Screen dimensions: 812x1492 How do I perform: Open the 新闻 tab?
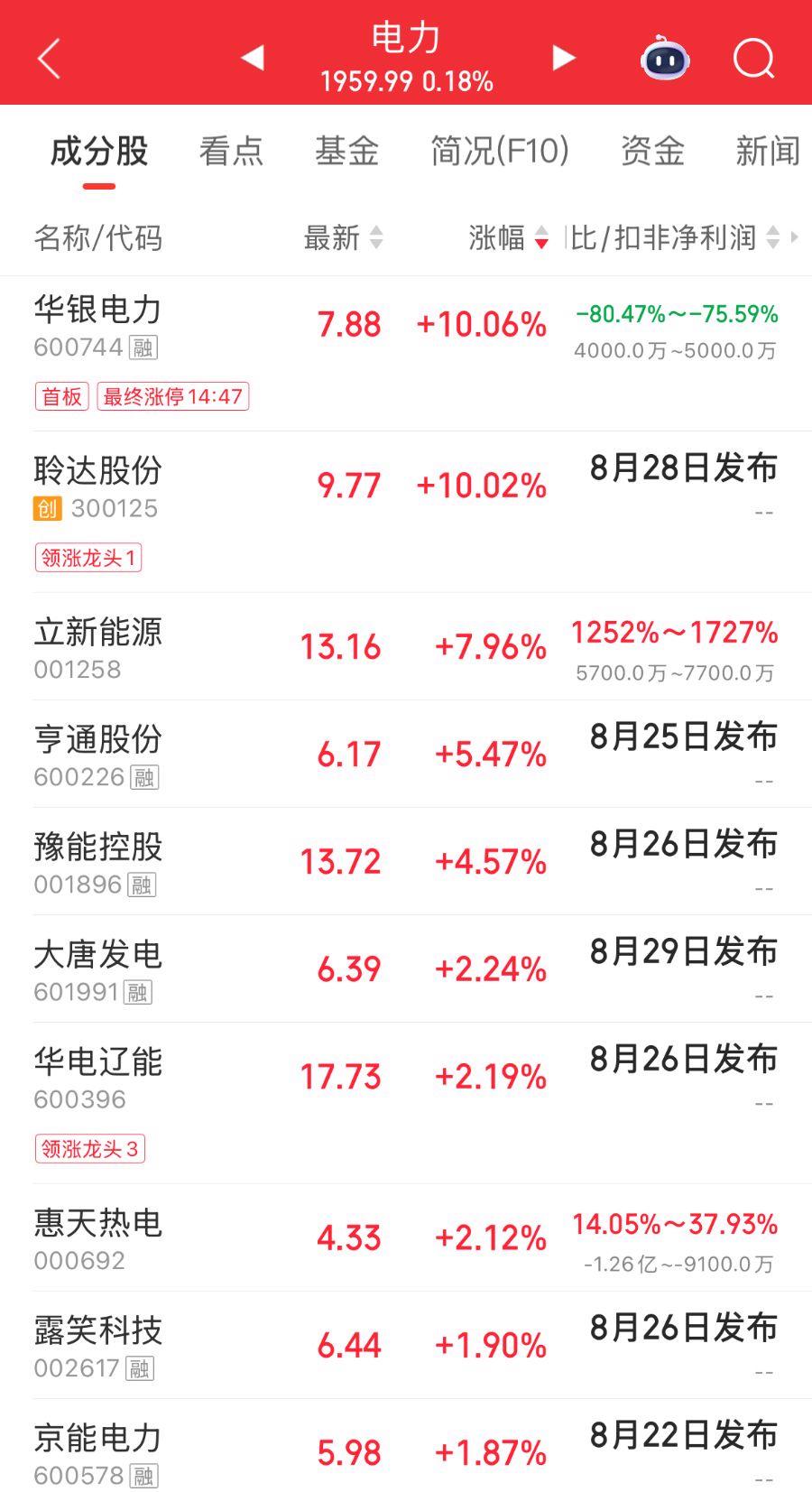768,151
